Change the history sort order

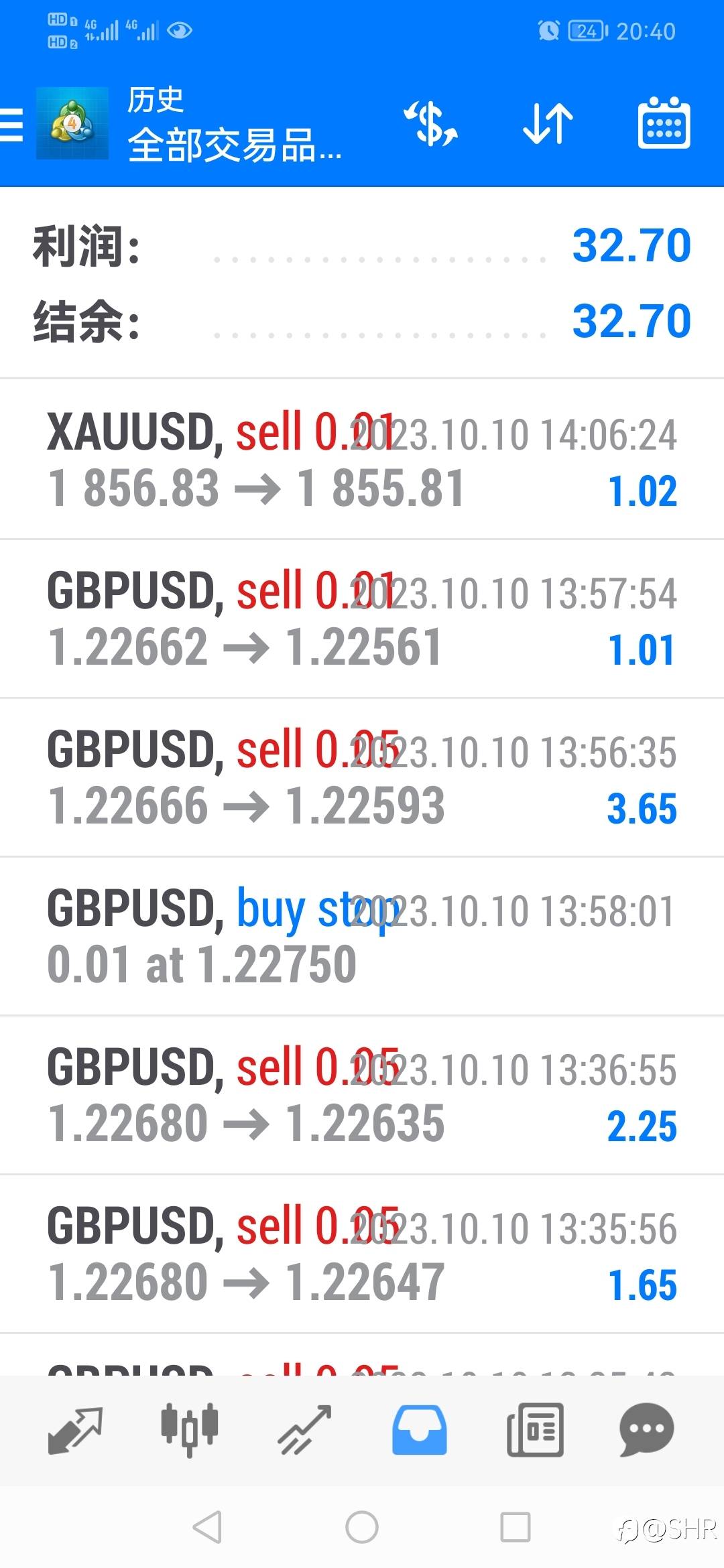pyautogui.click(x=548, y=125)
